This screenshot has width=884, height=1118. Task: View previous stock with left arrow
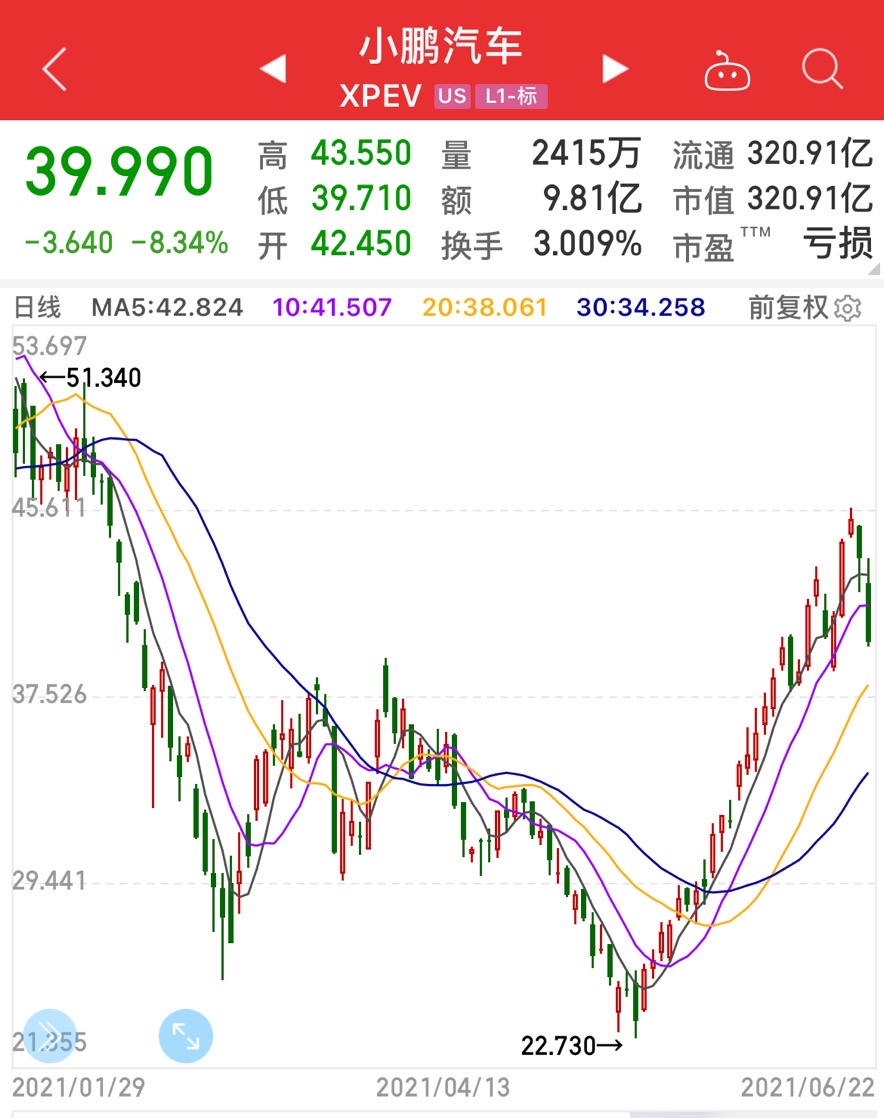pos(274,70)
